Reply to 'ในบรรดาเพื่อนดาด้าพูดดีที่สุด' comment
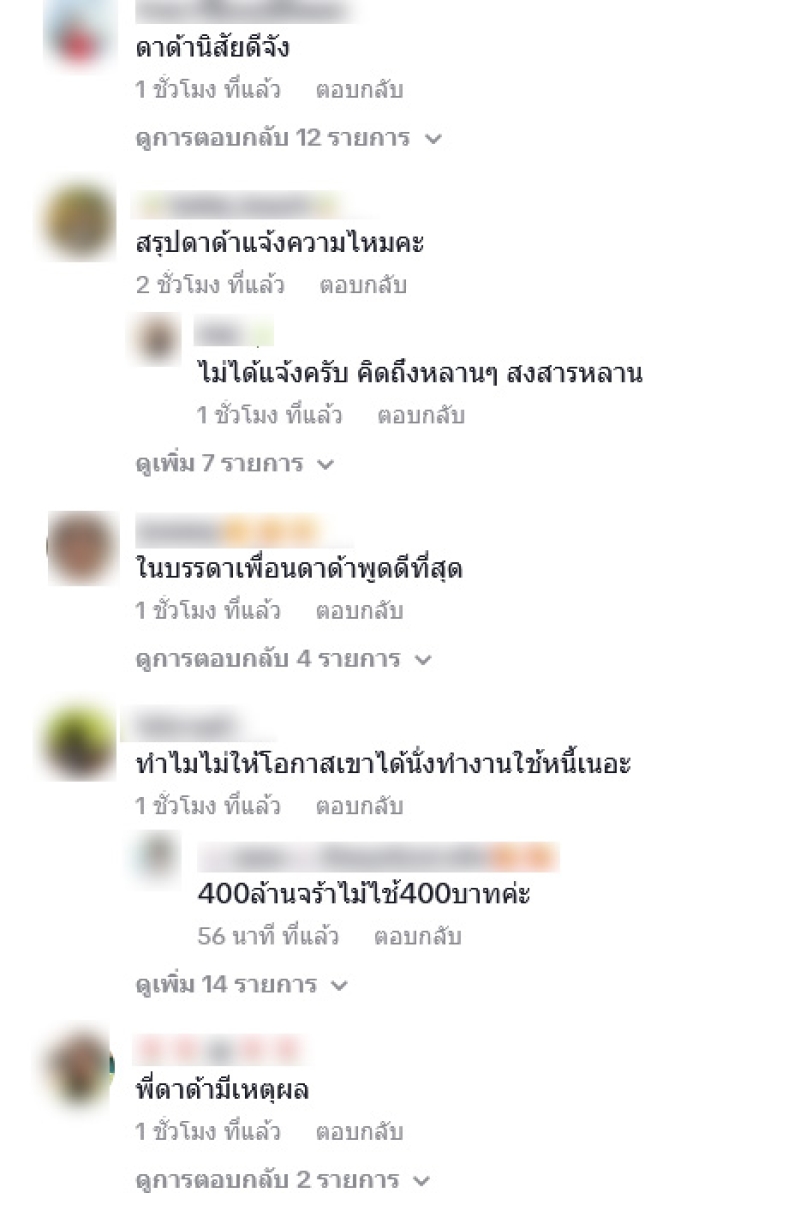This screenshot has width=800, height=1217. coord(359,610)
